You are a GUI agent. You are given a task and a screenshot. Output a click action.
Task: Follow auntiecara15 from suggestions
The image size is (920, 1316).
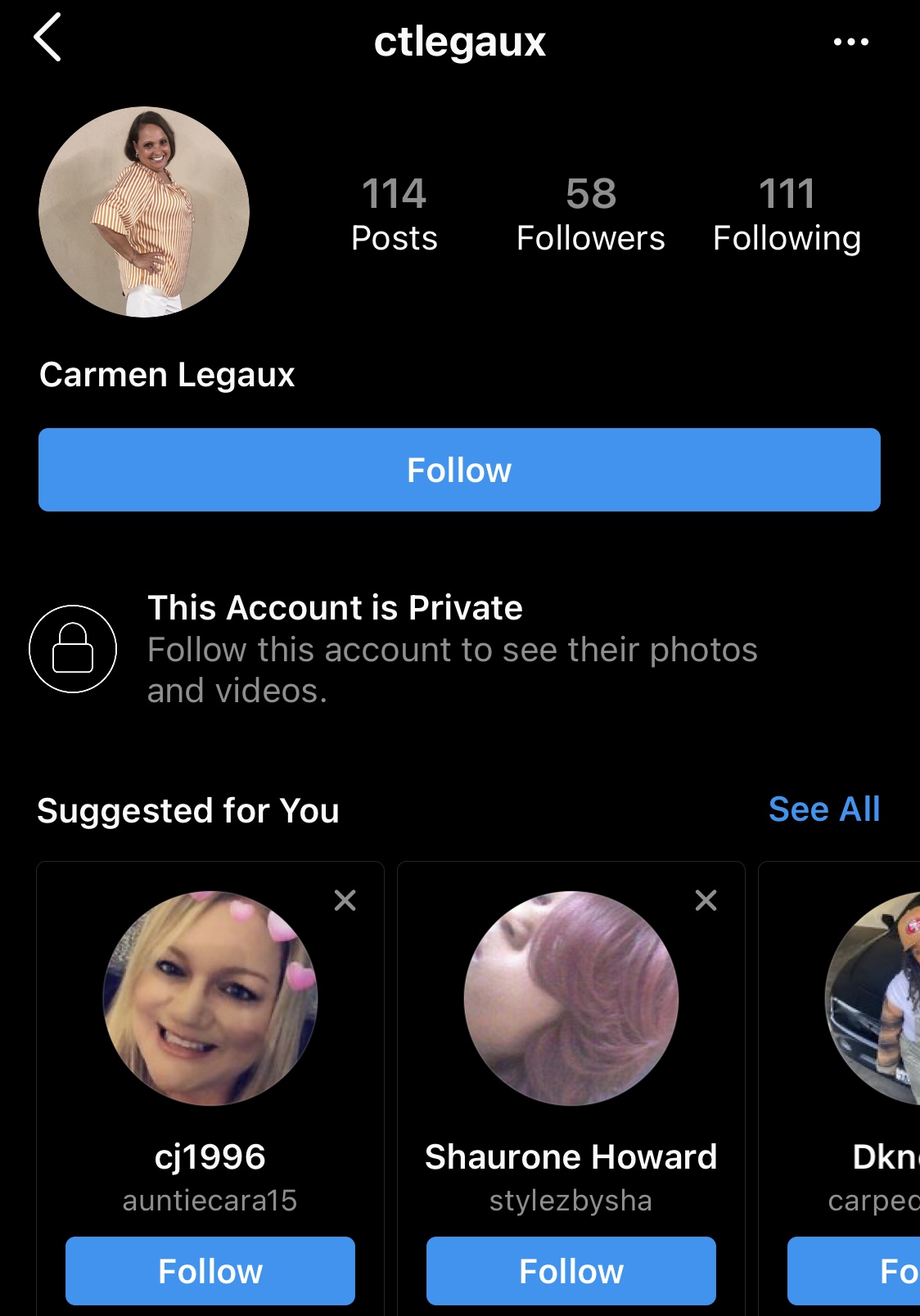coord(210,1271)
